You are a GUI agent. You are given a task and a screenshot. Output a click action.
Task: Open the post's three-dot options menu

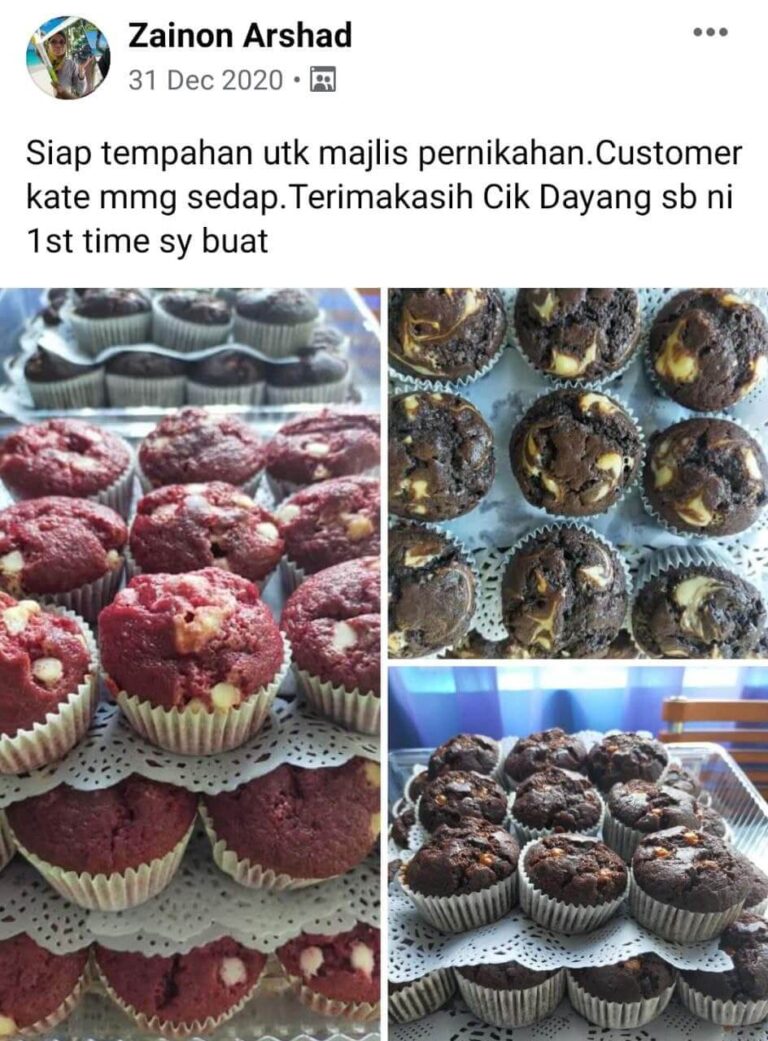[710, 32]
